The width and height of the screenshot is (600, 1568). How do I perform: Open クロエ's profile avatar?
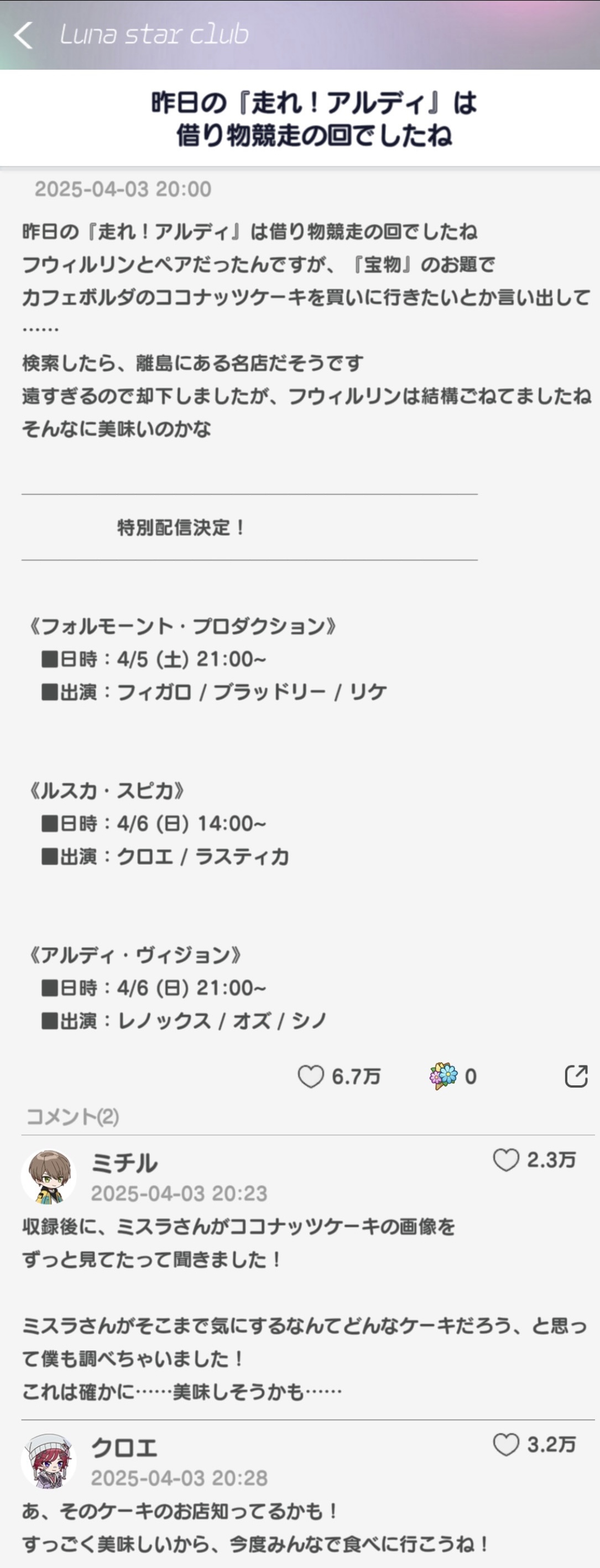[49, 1461]
